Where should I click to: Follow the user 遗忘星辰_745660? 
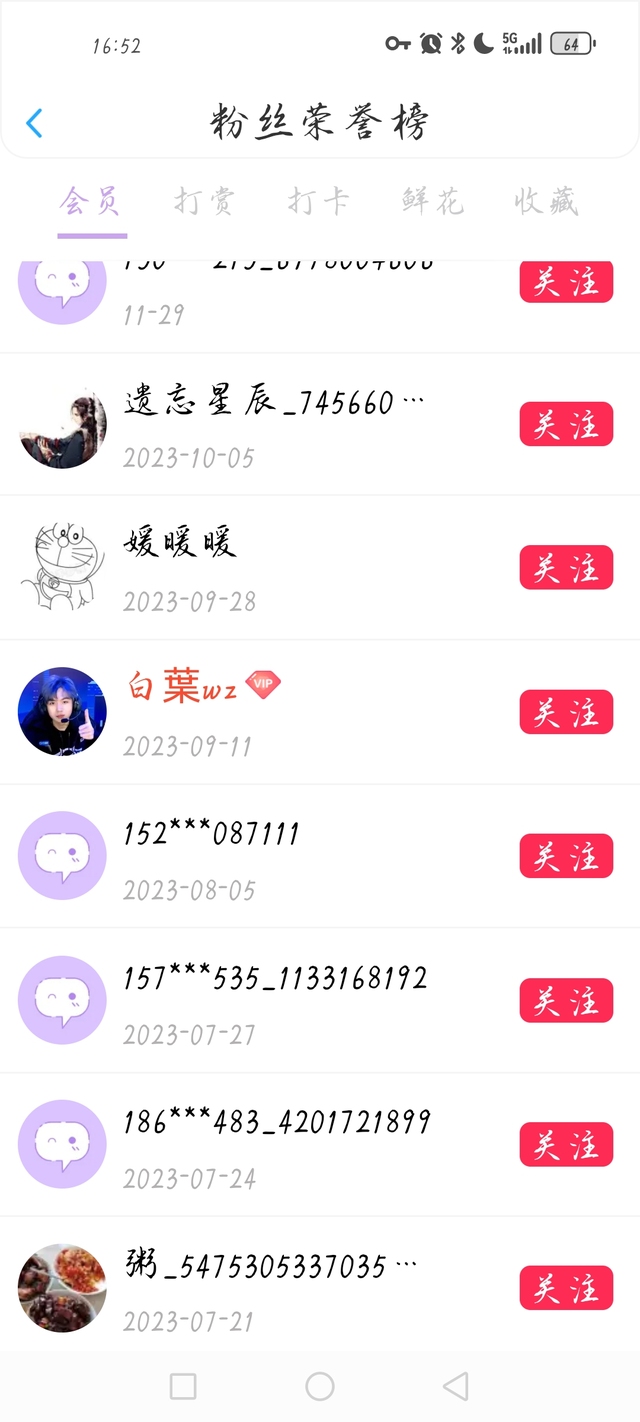pos(566,425)
